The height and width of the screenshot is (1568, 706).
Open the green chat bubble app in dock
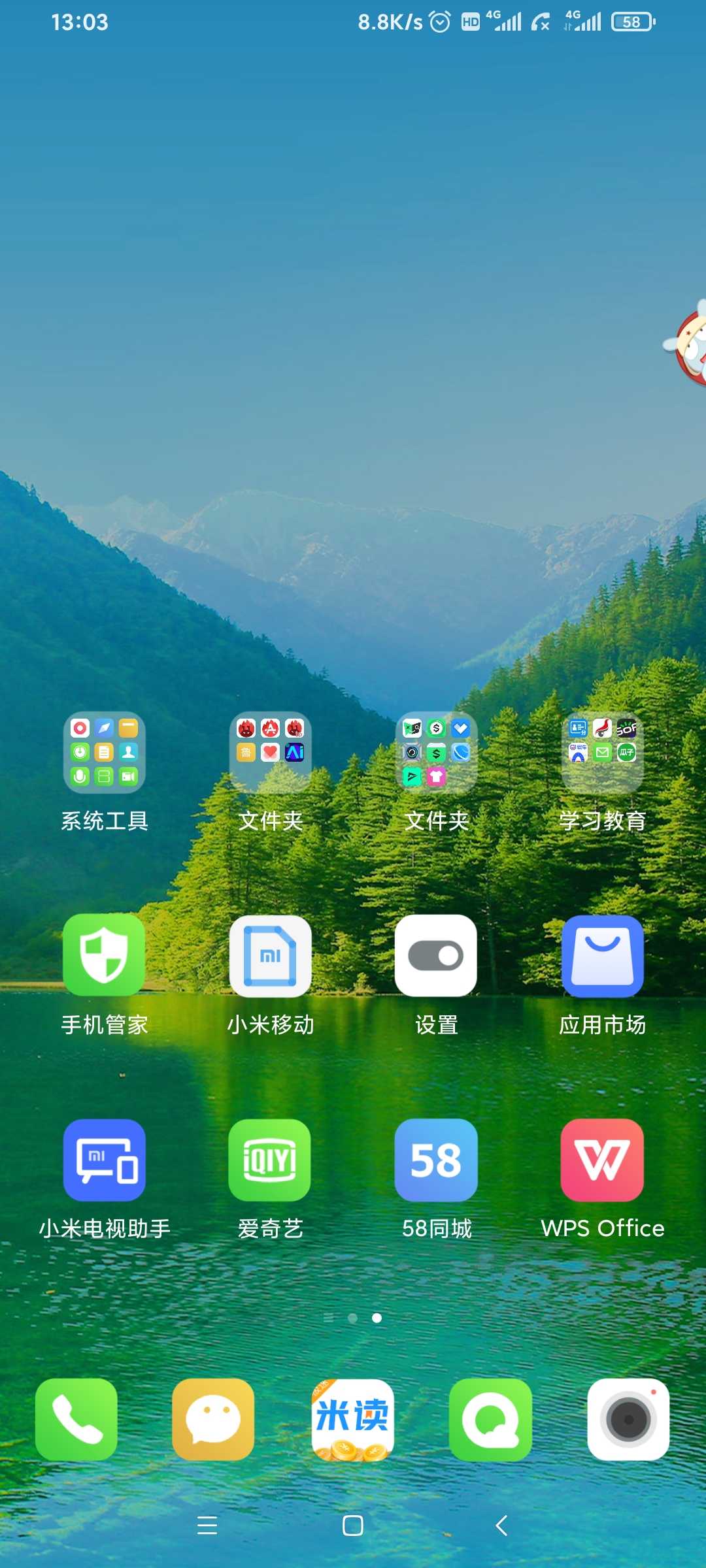(490, 1419)
